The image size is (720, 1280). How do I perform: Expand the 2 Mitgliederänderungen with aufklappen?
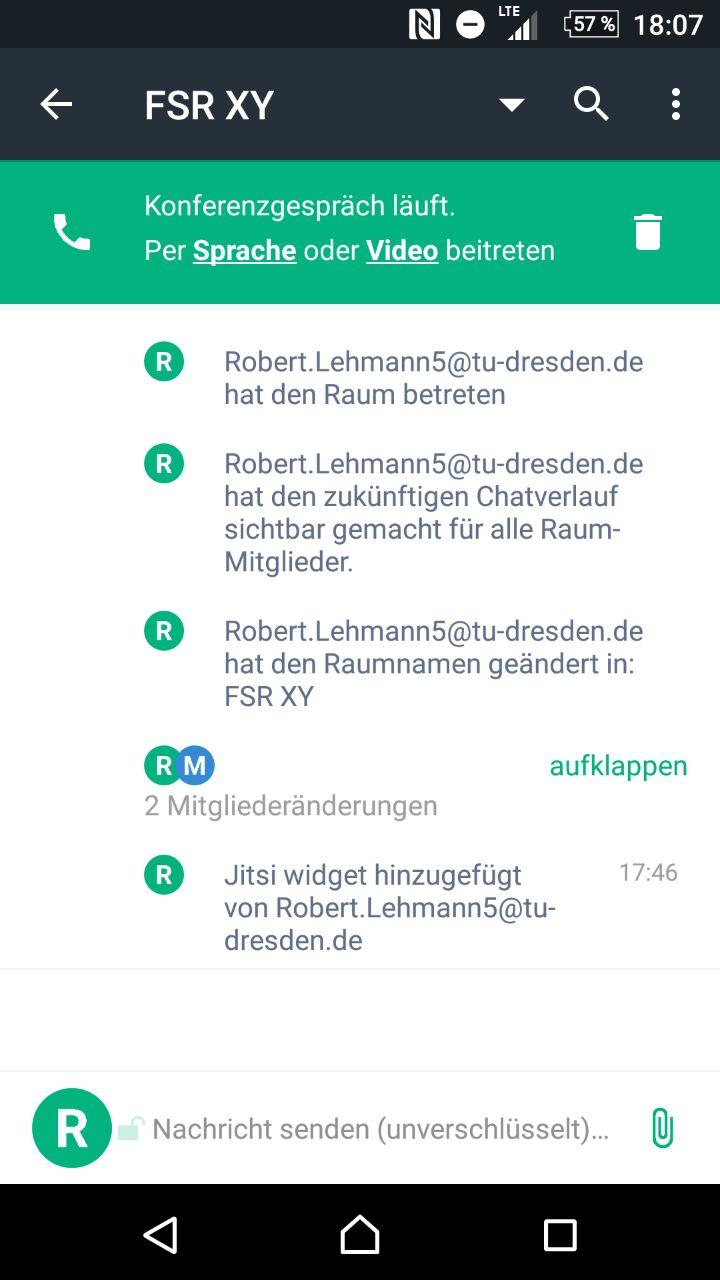pyautogui.click(x=618, y=766)
